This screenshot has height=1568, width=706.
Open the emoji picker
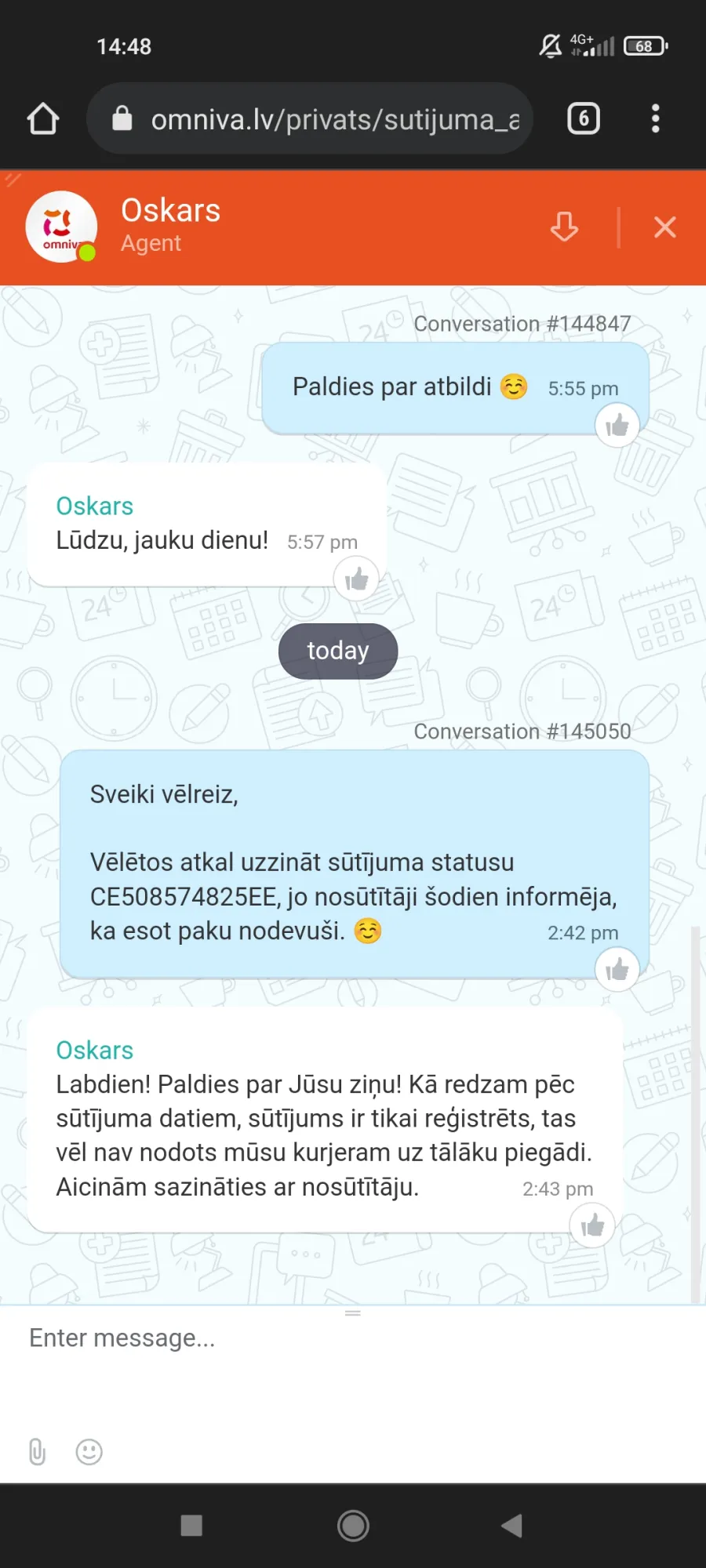tap(89, 1452)
